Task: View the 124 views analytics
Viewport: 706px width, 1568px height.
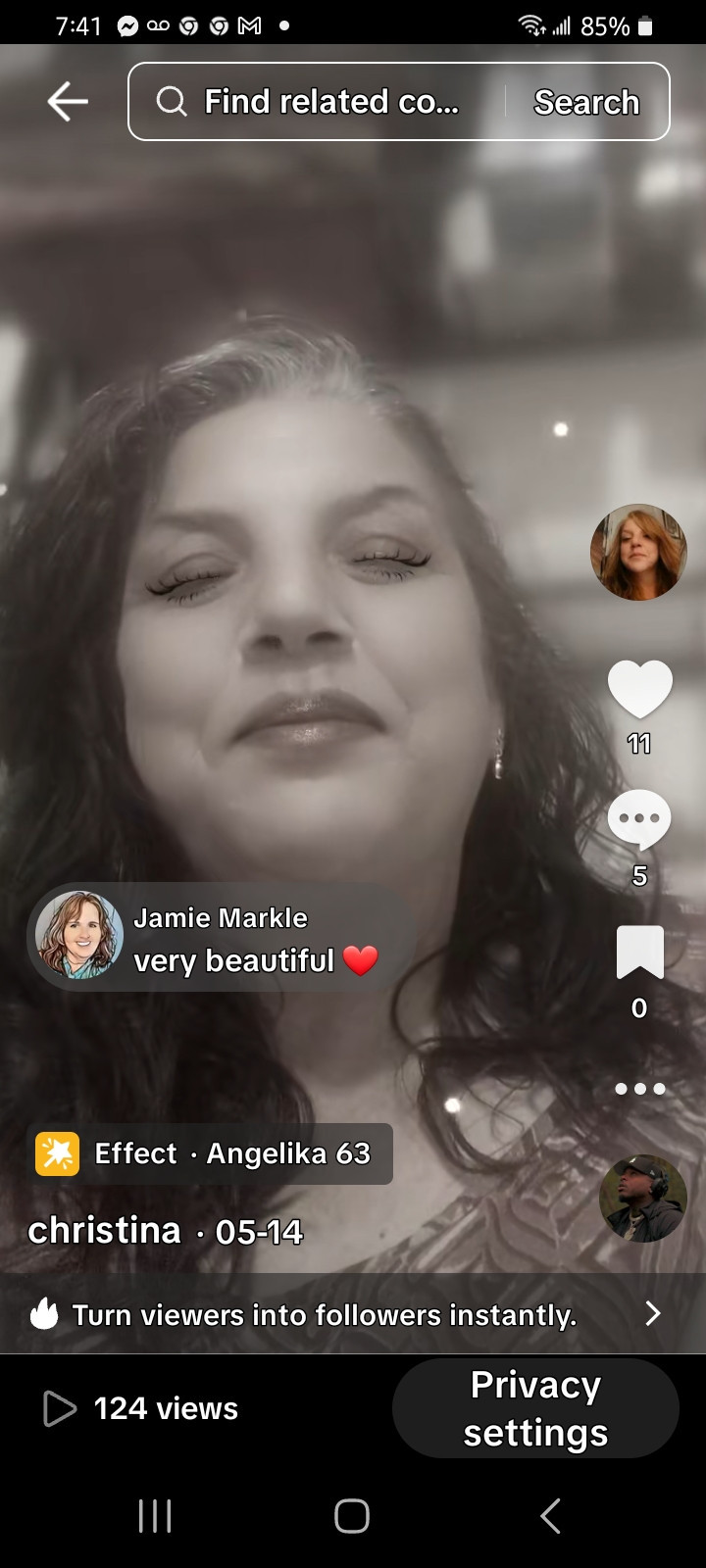Action: (141, 1408)
